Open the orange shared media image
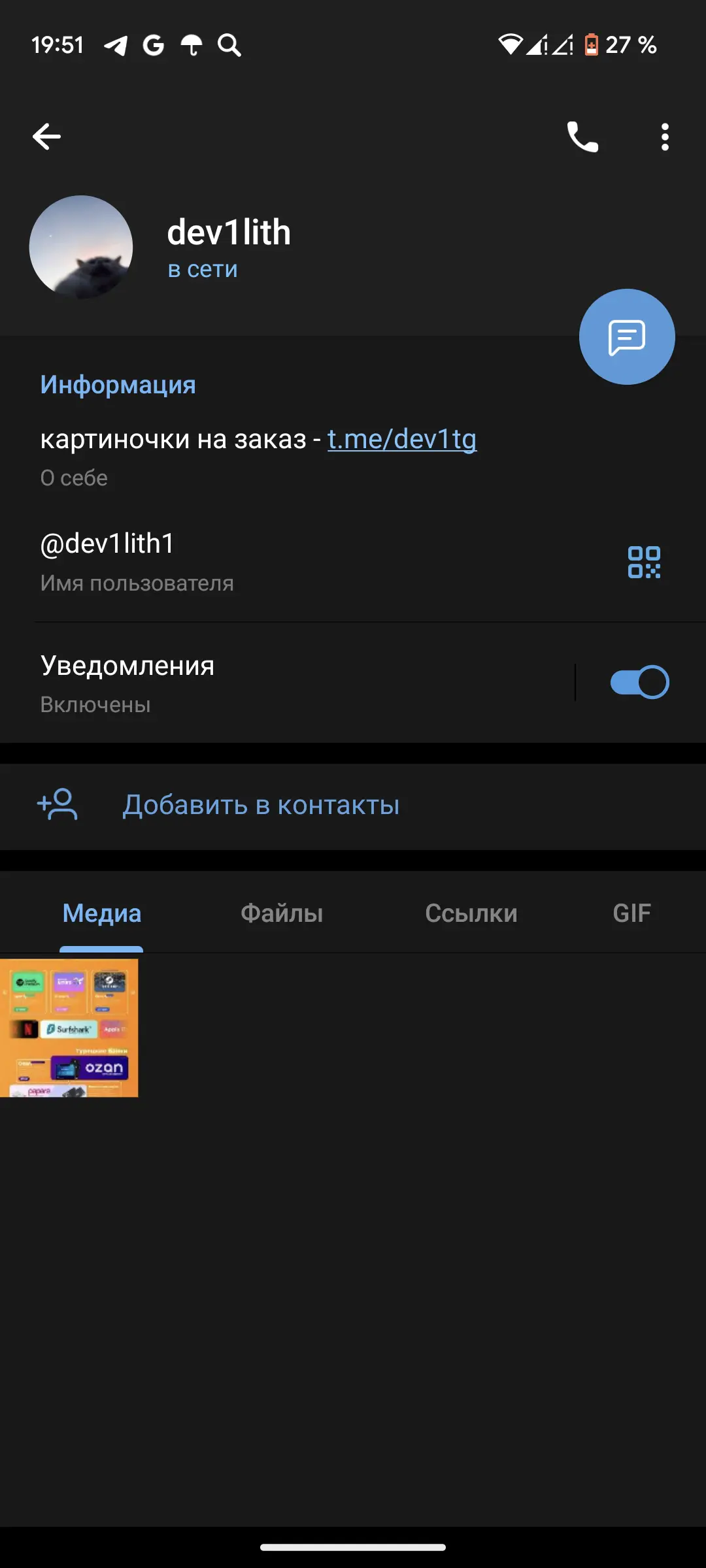The width and height of the screenshot is (706, 1568). 69,1028
